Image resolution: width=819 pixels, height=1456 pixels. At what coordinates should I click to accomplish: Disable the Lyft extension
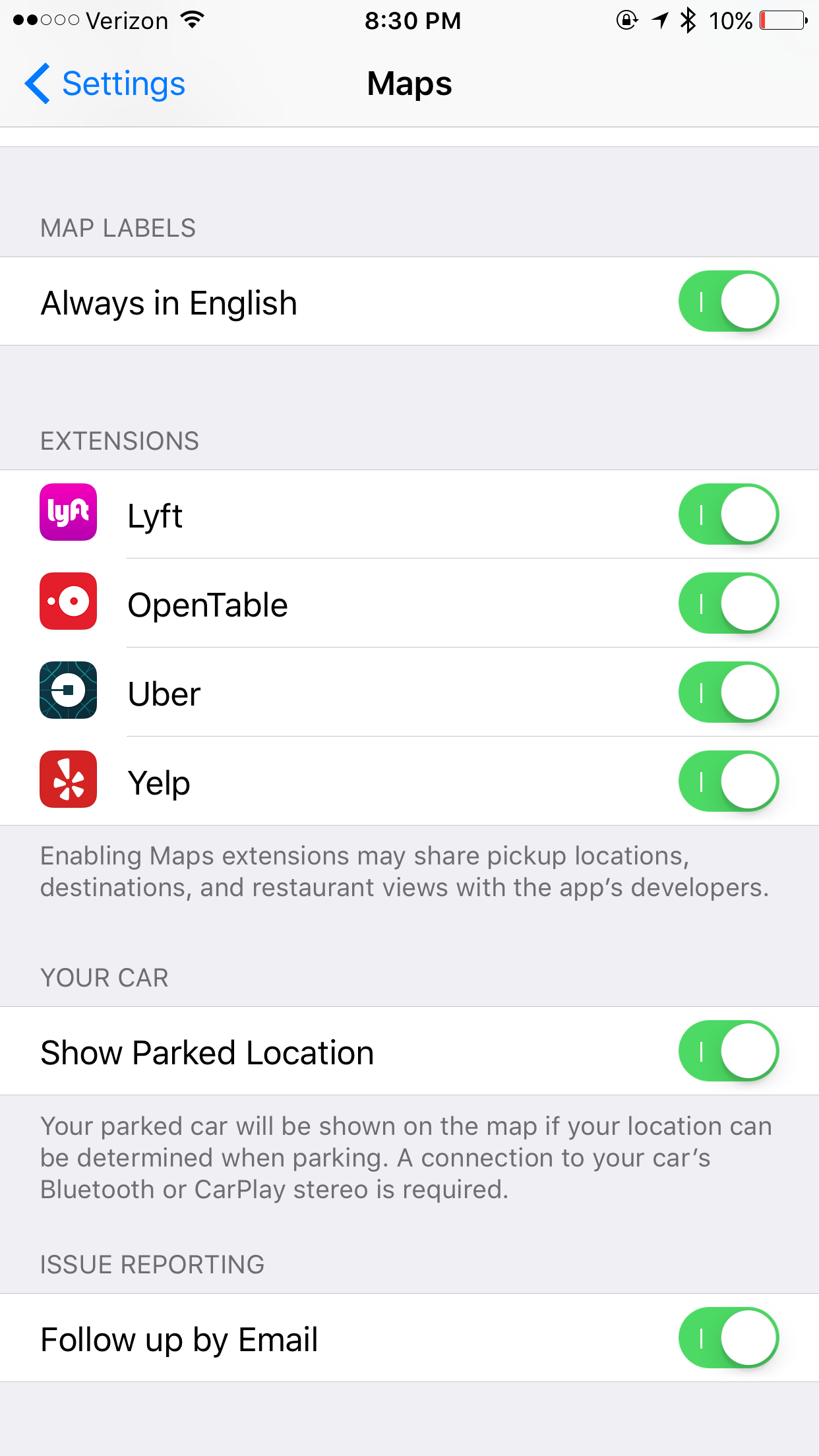729,514
